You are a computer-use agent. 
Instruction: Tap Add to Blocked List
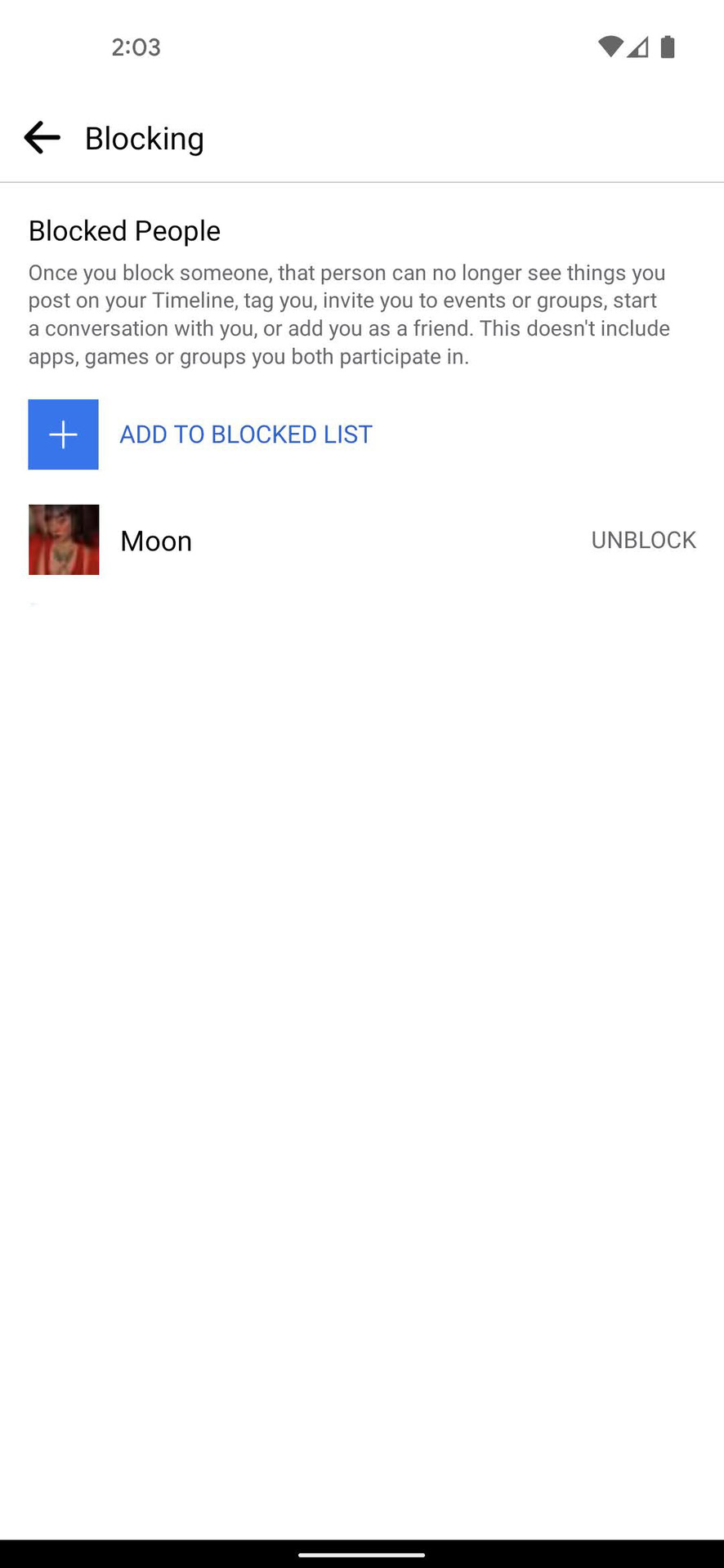245,434
